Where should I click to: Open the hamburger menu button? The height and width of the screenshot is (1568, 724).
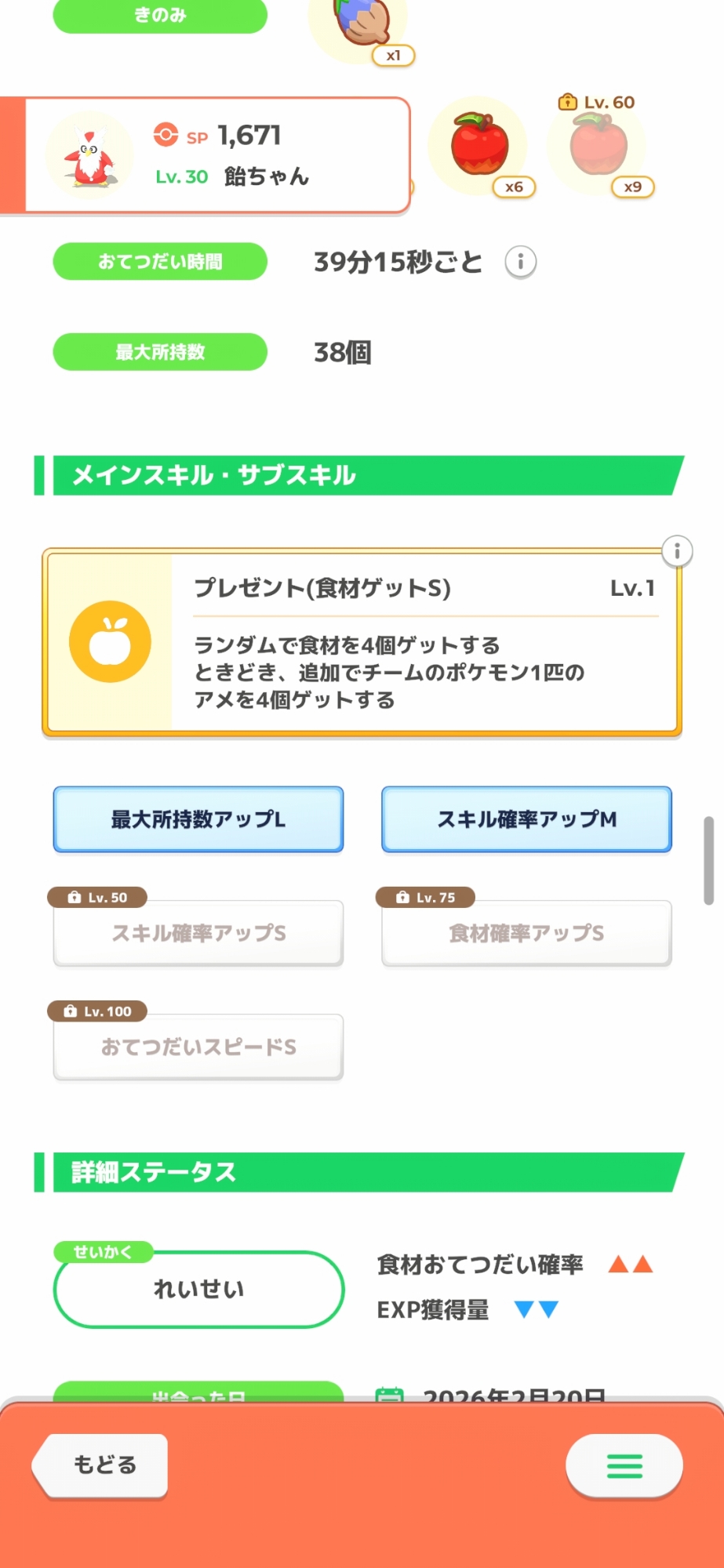click(624, 1465)
